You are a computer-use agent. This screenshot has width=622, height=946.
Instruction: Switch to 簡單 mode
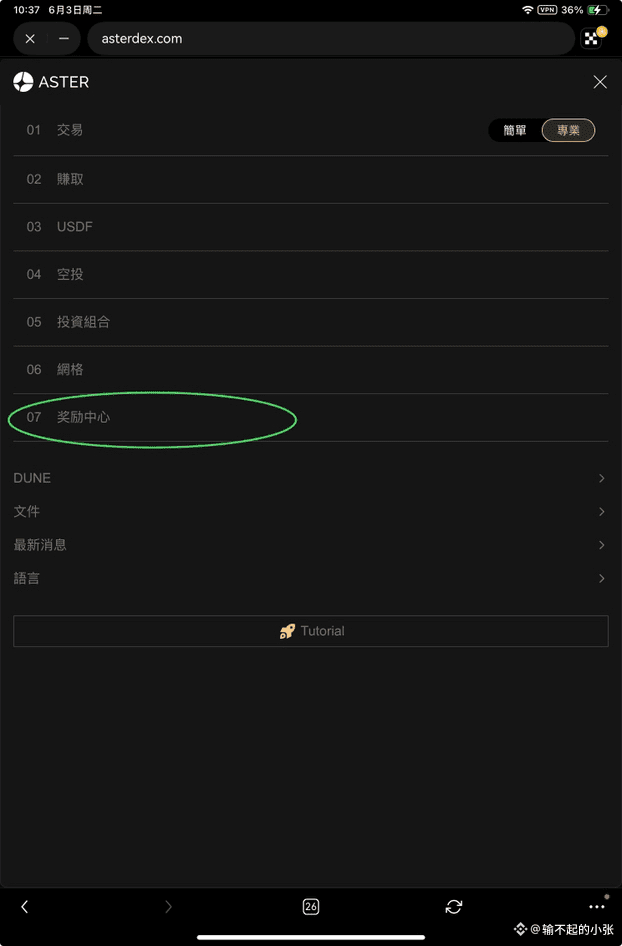(515, 131)
